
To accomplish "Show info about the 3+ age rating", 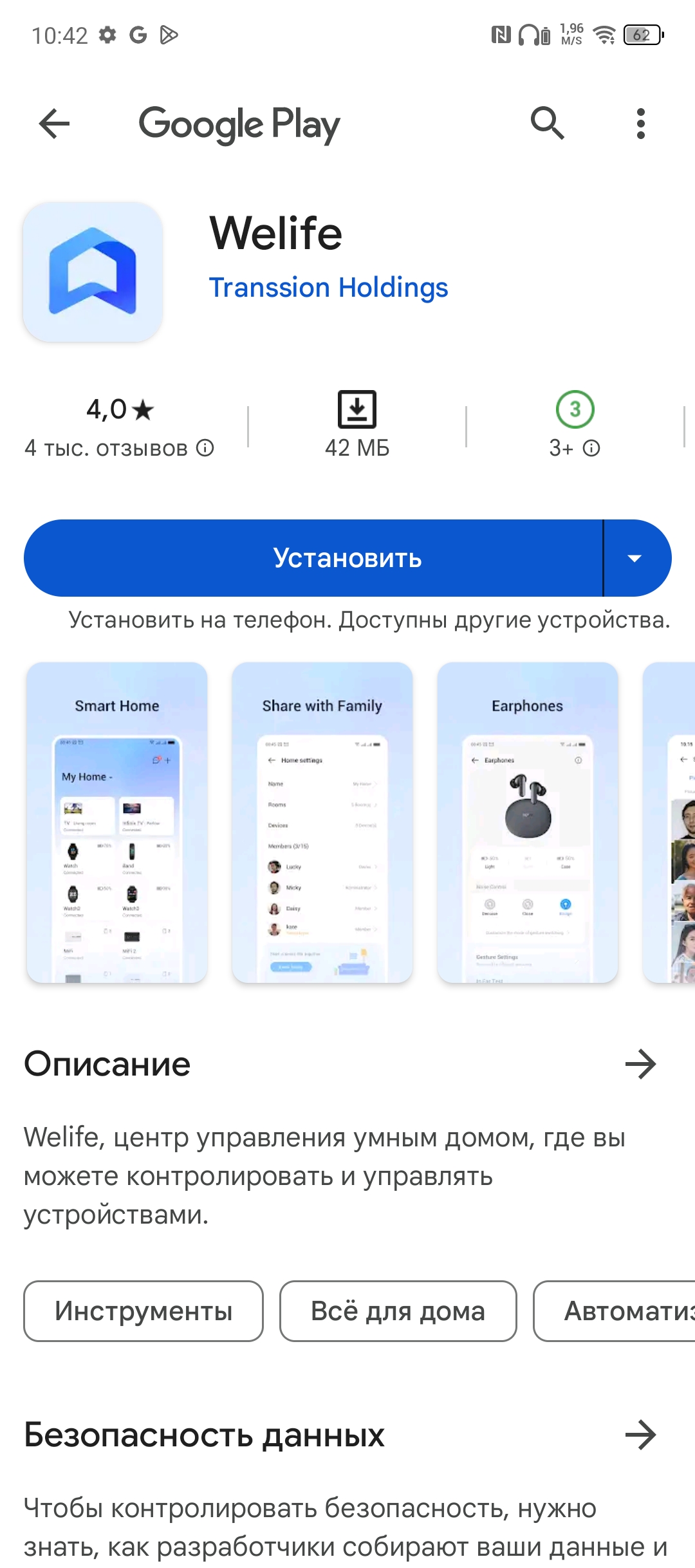I will coord(575,448).
